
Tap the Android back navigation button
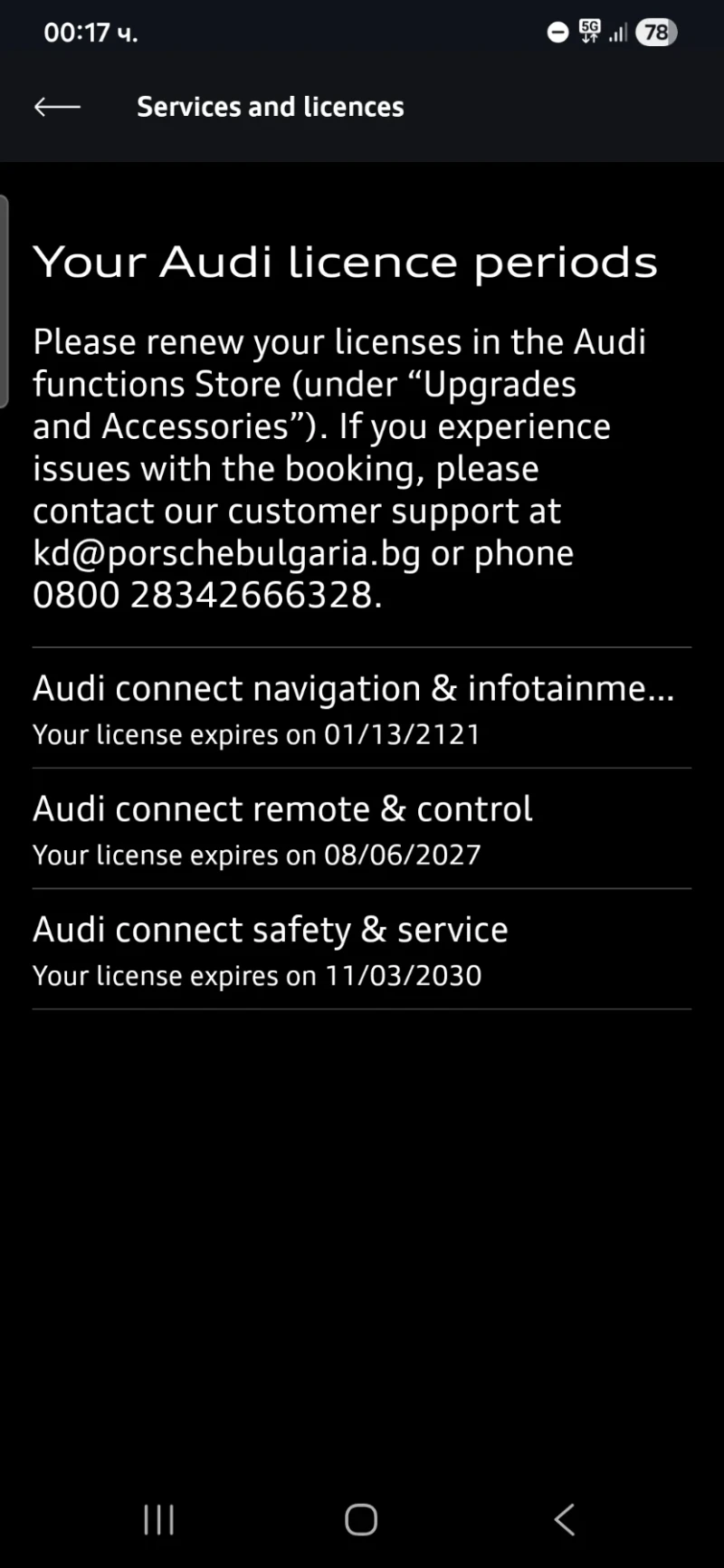(564, 1521)
